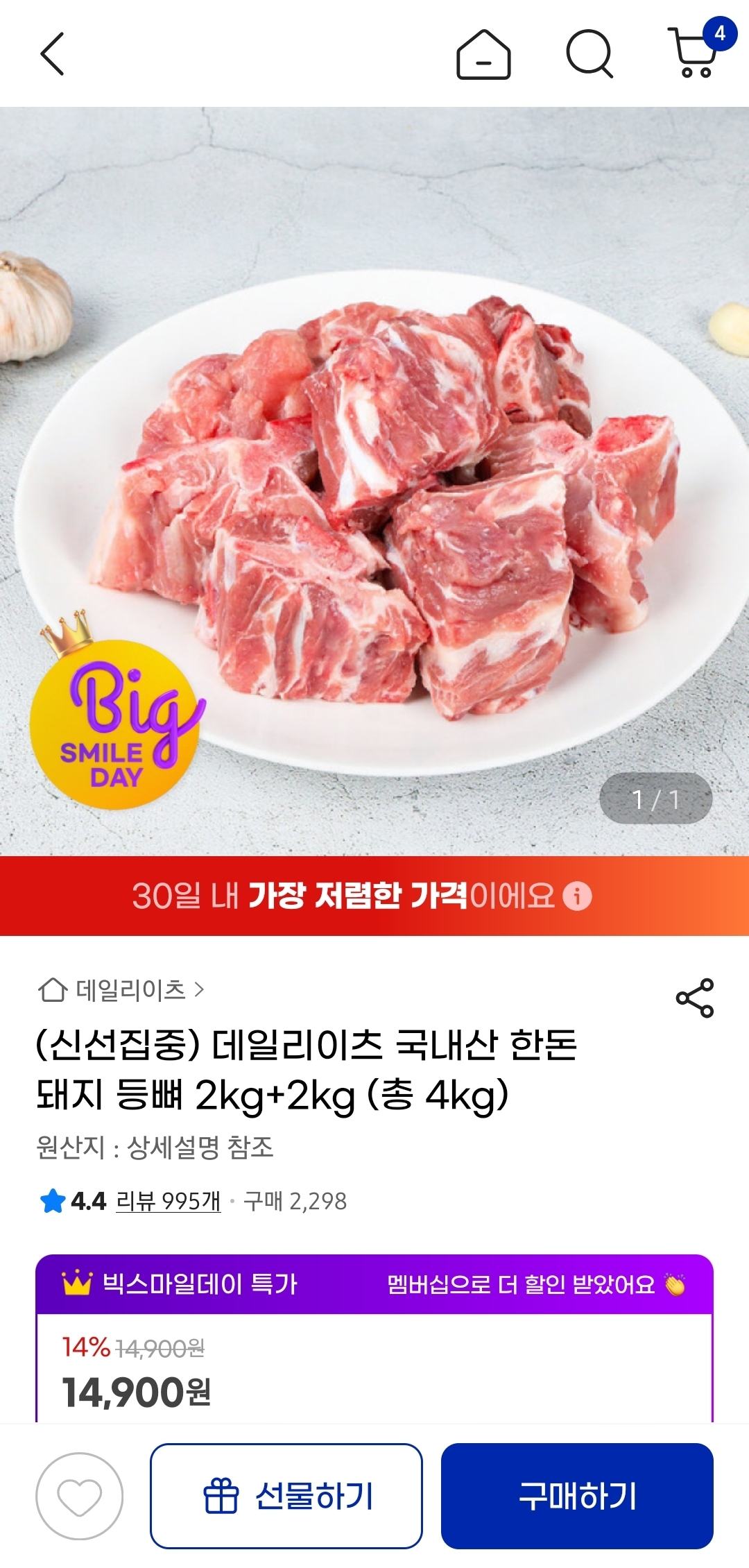749x1568 pixels.
Task: Open the main pork product photo
Action: pos(374,480)
